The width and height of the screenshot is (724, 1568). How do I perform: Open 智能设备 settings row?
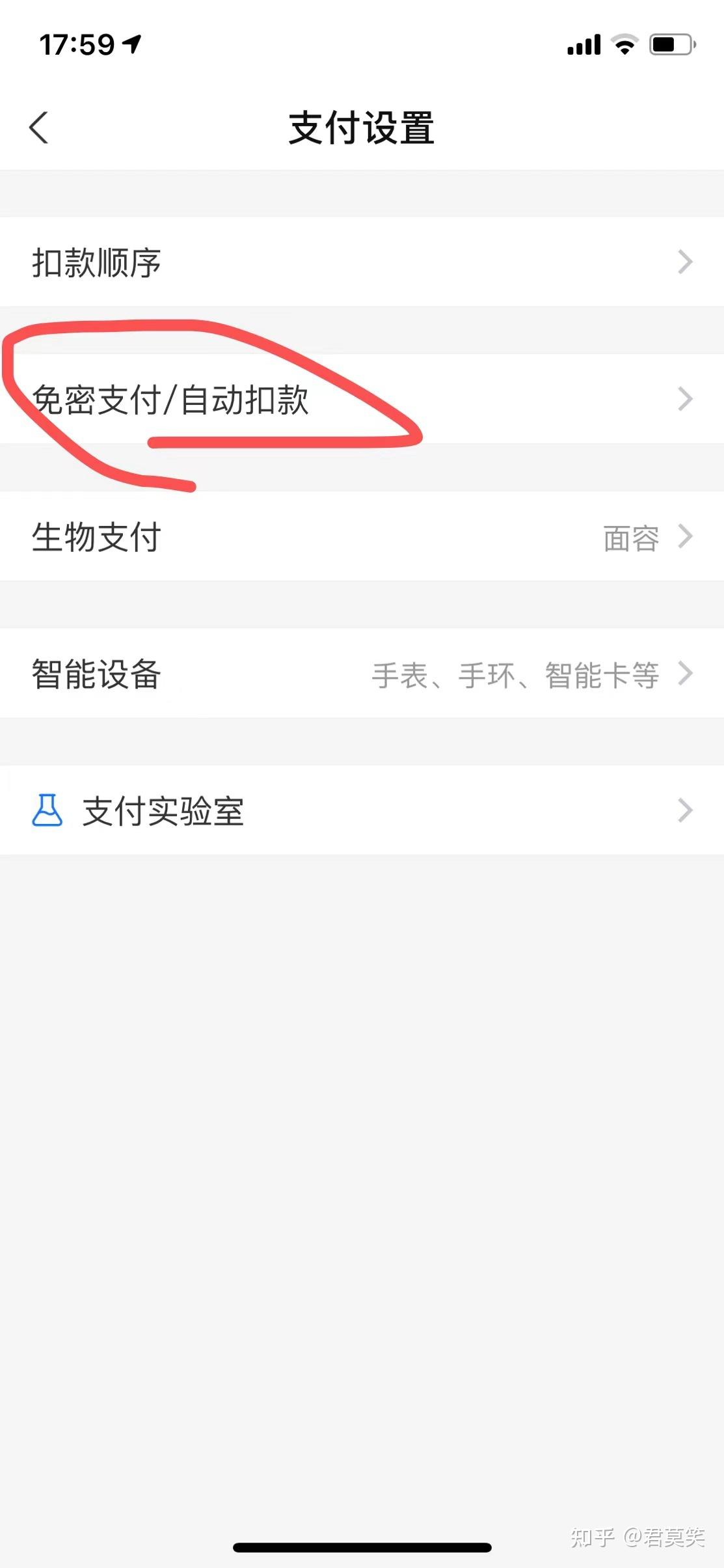point(362,673)
